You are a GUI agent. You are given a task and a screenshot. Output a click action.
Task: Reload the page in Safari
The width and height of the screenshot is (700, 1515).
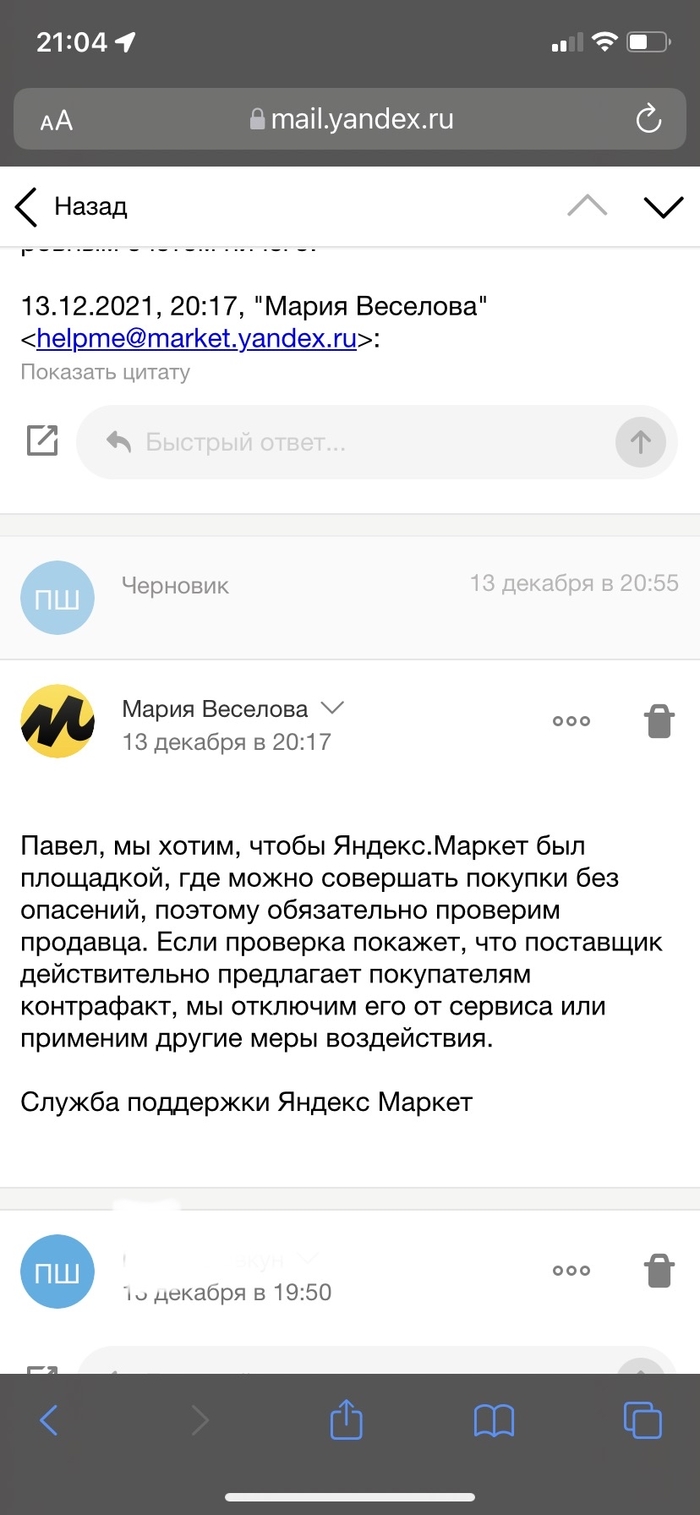tap(648, 120)
